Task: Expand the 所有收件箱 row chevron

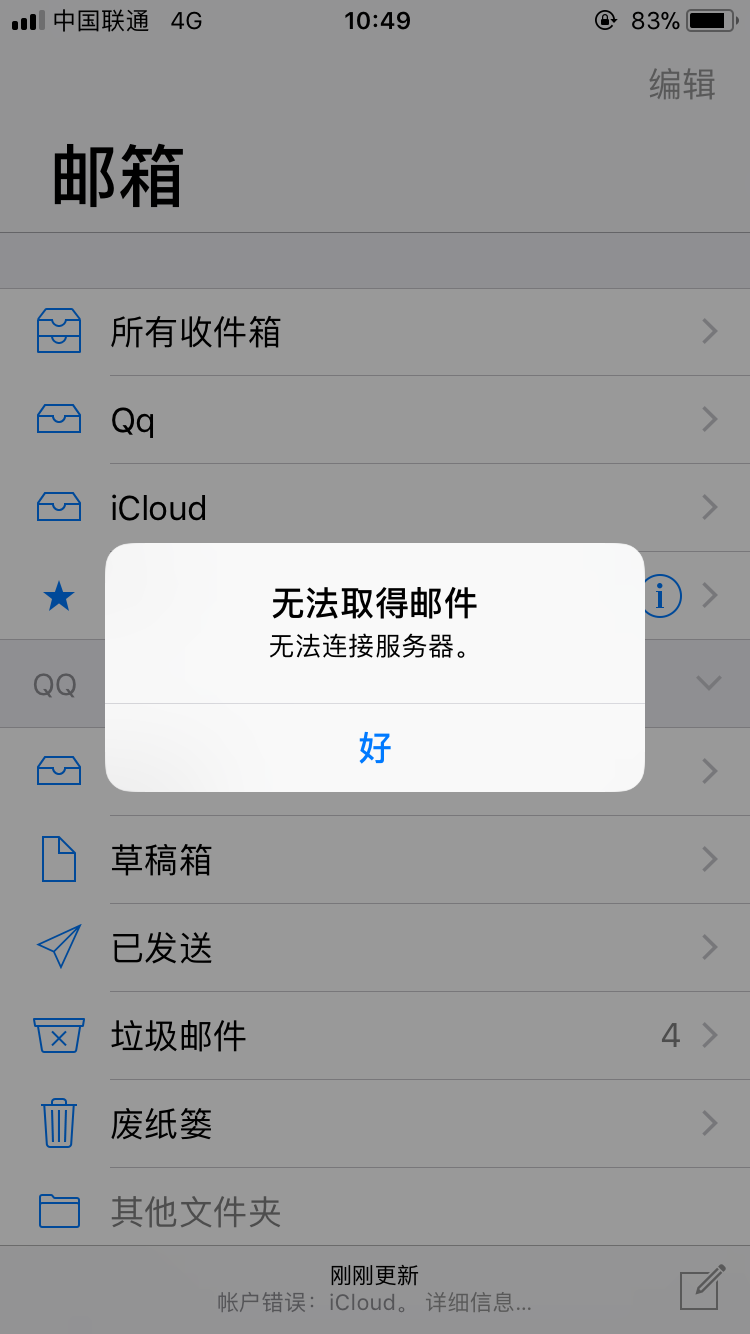Action: click(709, 331)
